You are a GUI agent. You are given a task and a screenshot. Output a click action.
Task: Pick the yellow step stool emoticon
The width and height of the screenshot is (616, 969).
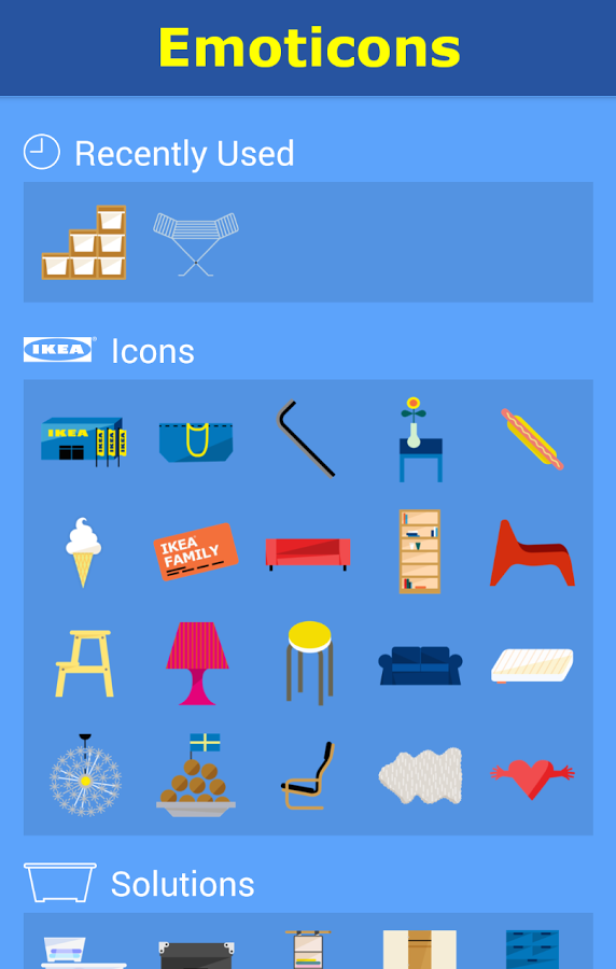[x=84, y=664]
